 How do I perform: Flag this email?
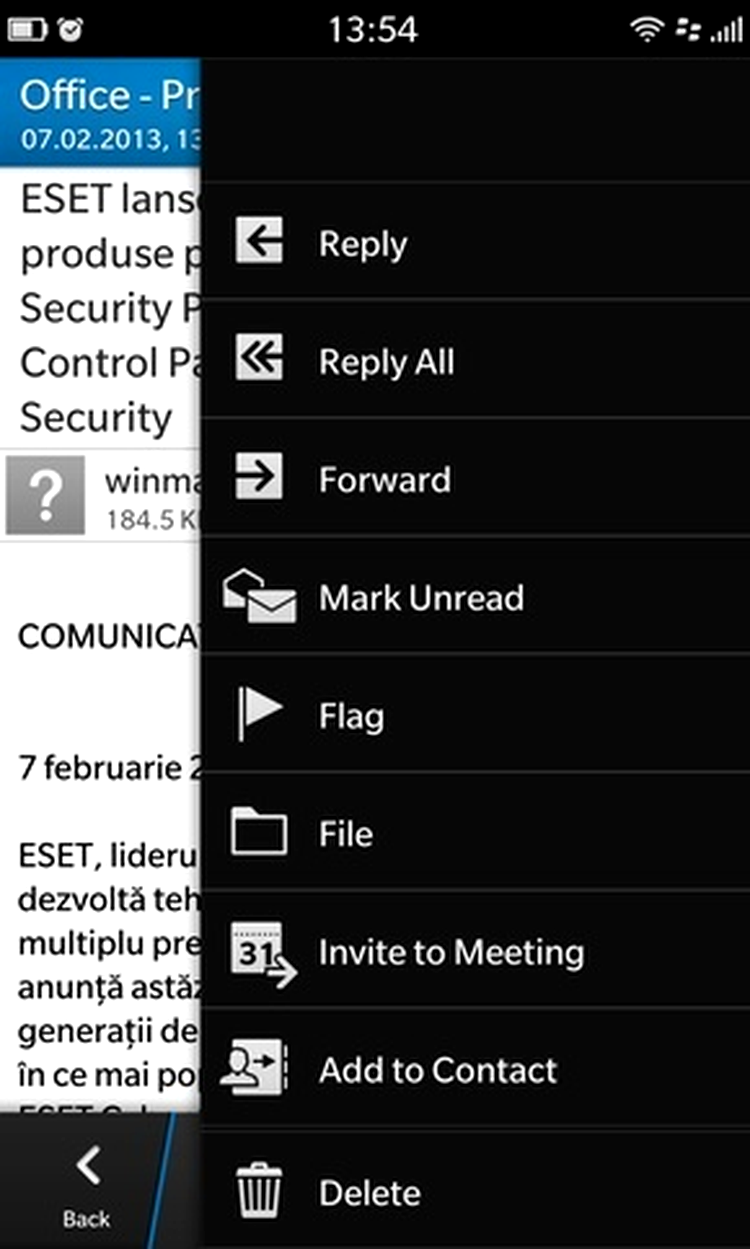pos(475,714)
